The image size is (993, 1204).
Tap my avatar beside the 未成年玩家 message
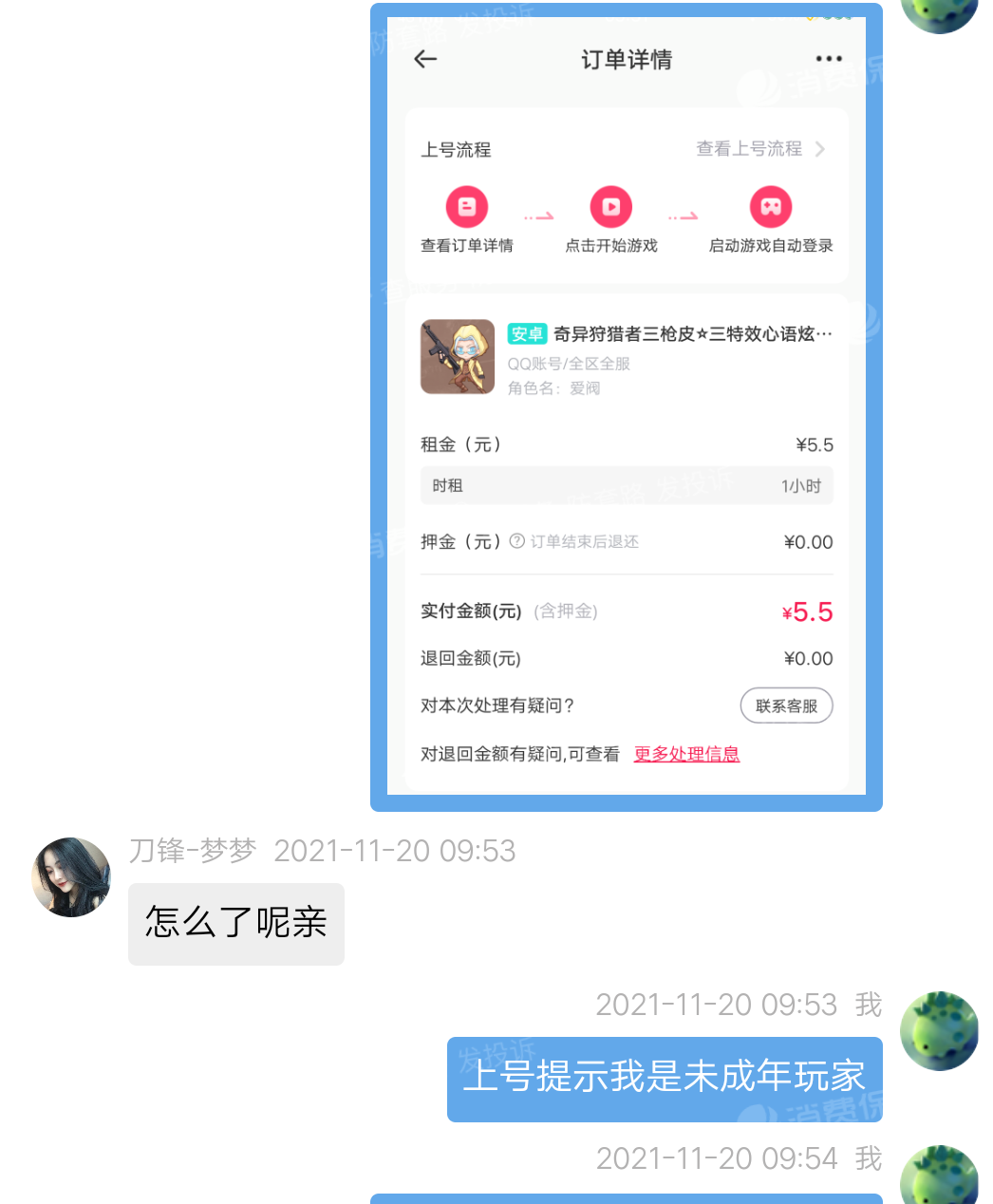pos(938,1031)
